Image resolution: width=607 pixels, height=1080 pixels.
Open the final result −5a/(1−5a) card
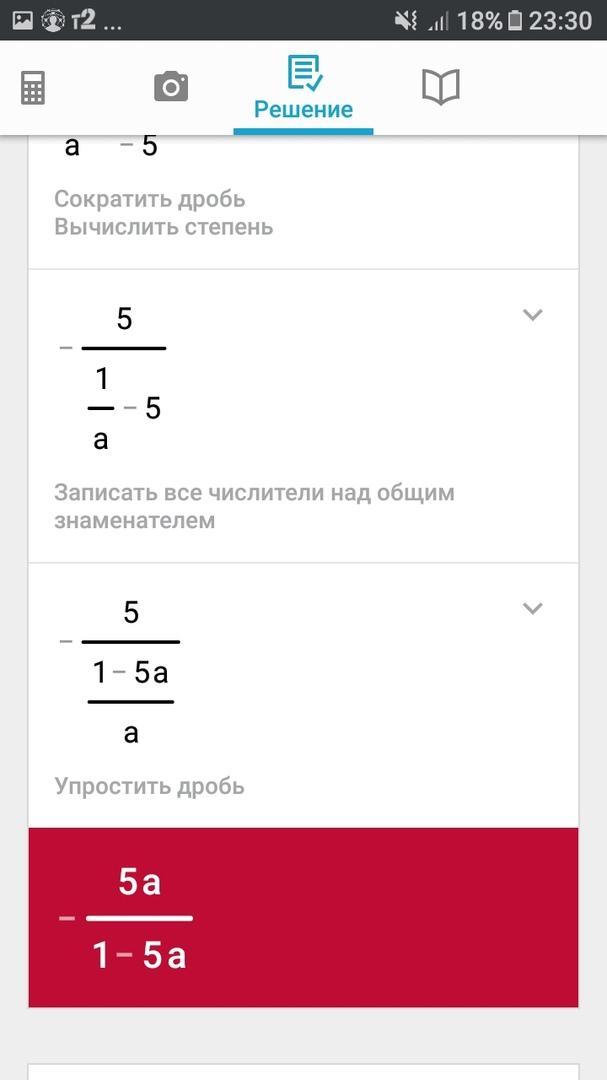click(303, 917)
